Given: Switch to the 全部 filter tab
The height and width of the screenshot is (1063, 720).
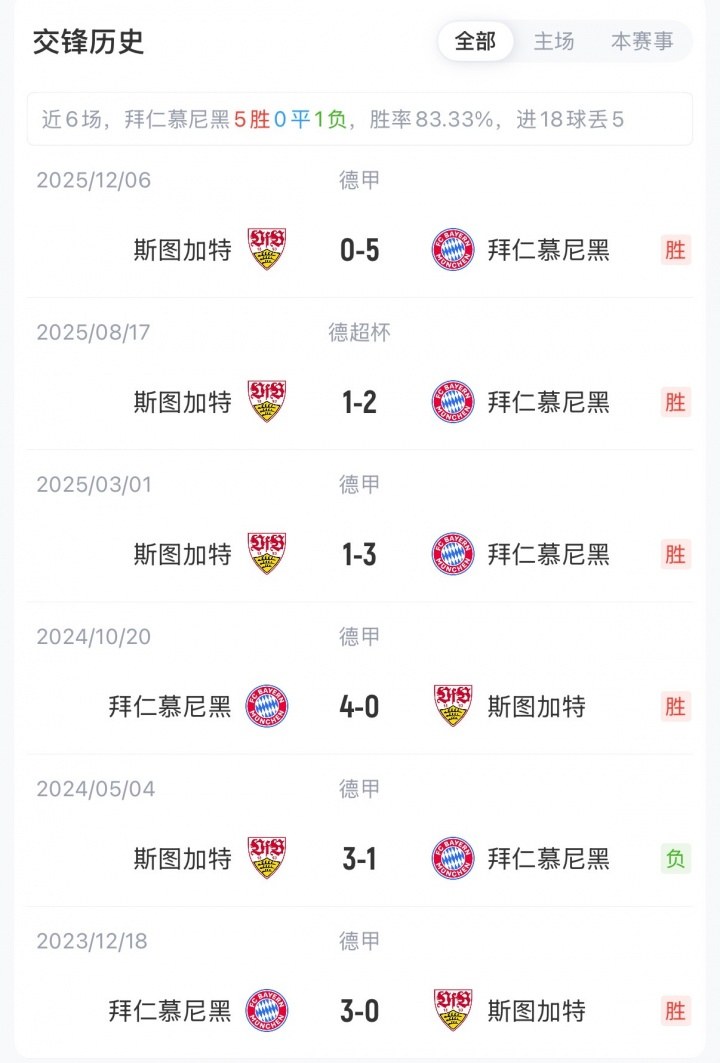Looking at the screenshot, I should coord(475,41).
